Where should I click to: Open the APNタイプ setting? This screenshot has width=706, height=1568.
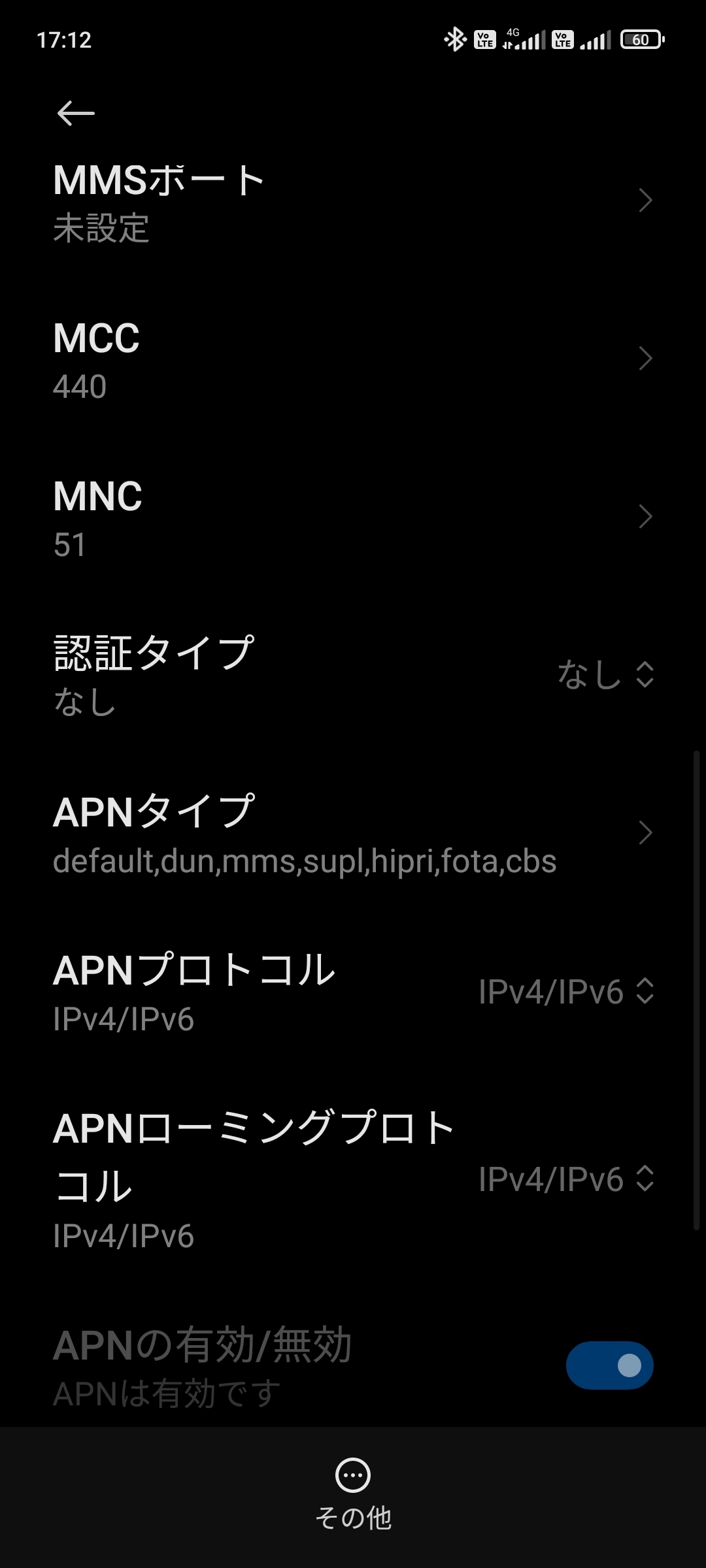[x=353, y=834]
